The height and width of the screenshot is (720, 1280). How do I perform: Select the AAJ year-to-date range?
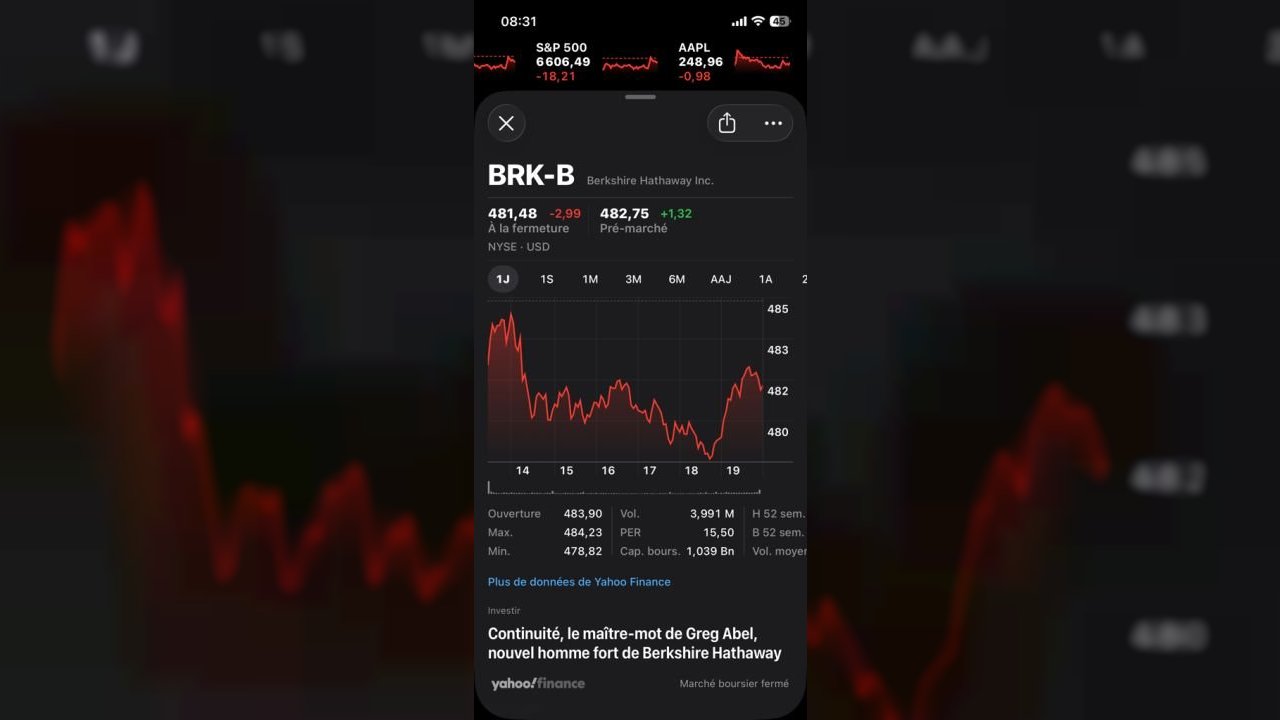point(721,279)
